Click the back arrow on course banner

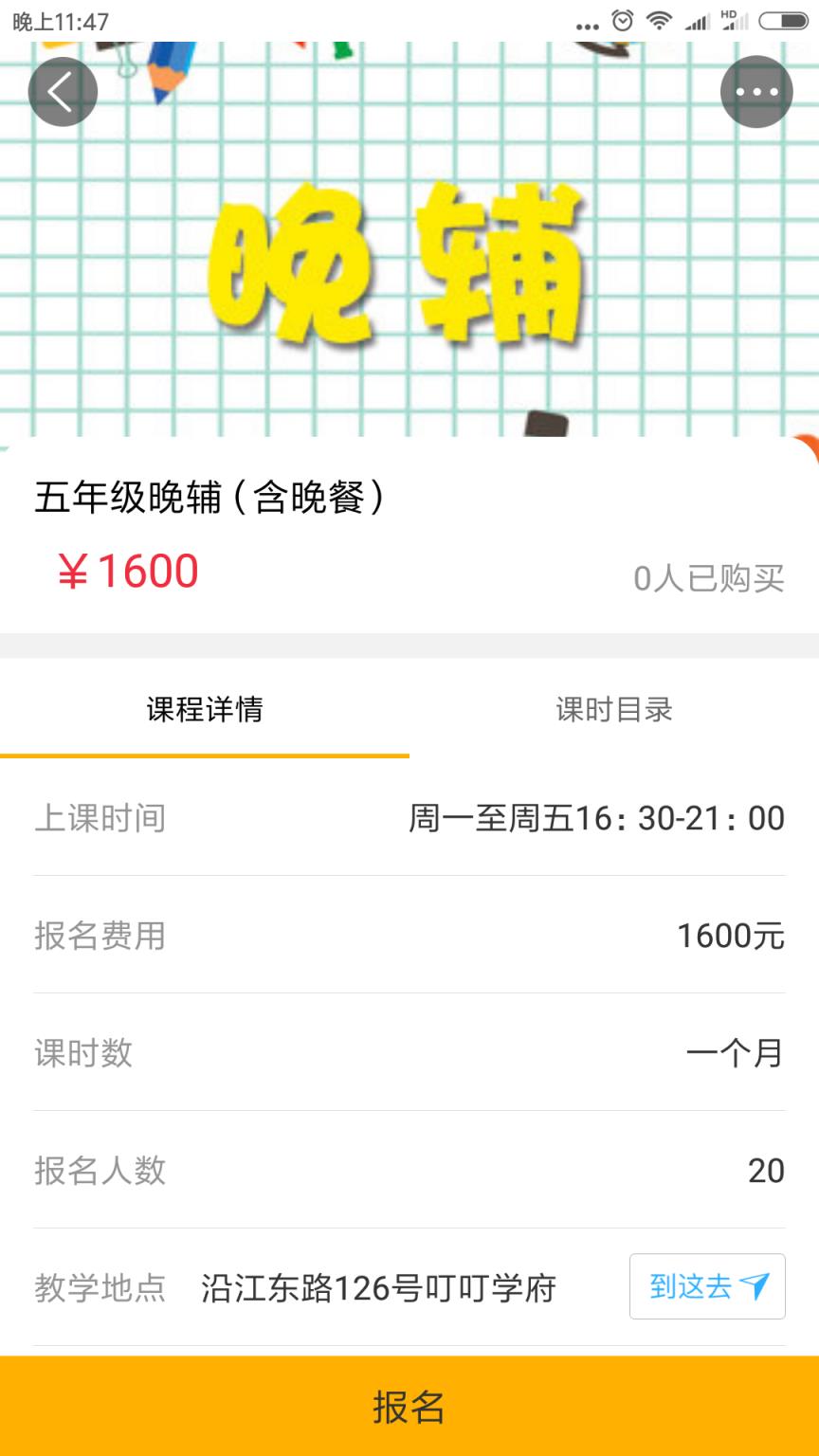tap(63, 91)
